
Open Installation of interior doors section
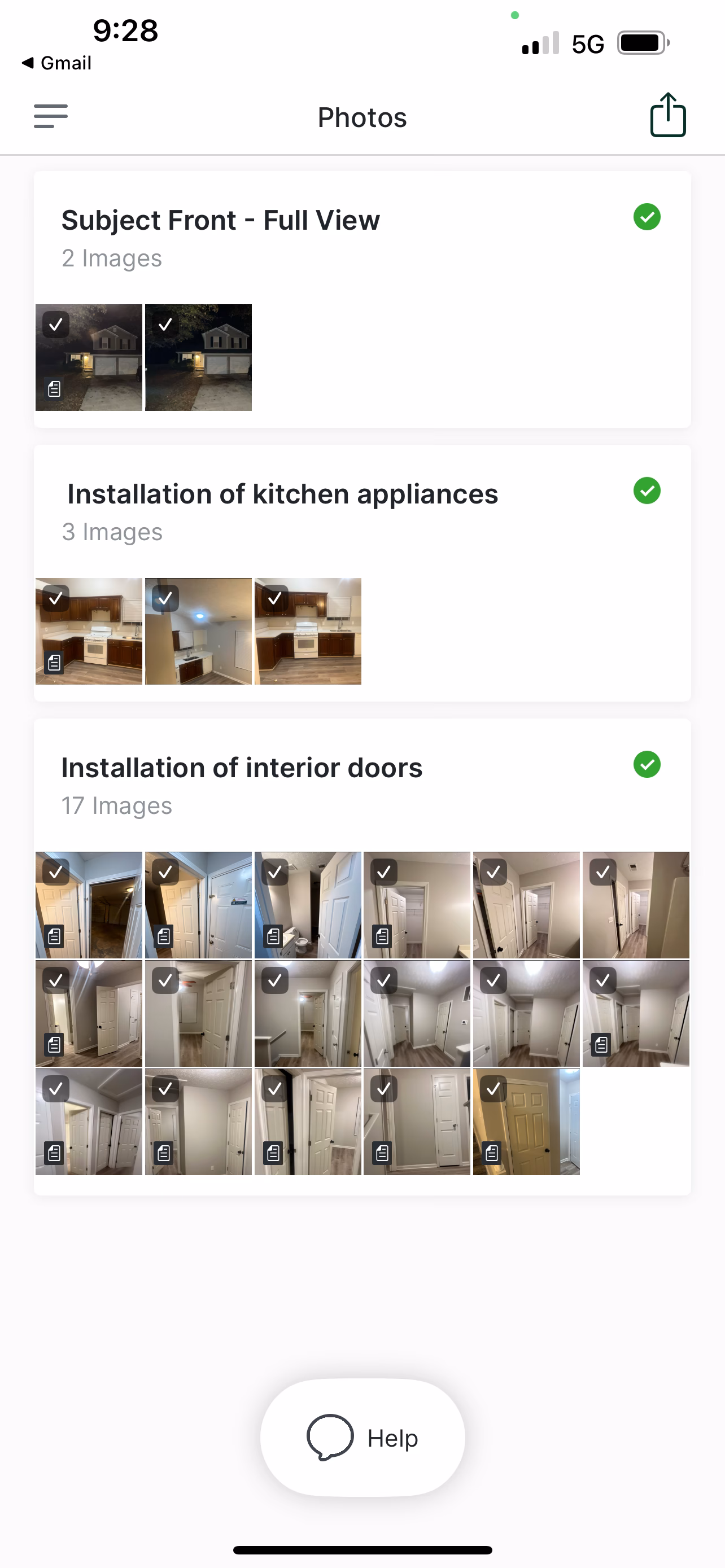pos(242,768)
